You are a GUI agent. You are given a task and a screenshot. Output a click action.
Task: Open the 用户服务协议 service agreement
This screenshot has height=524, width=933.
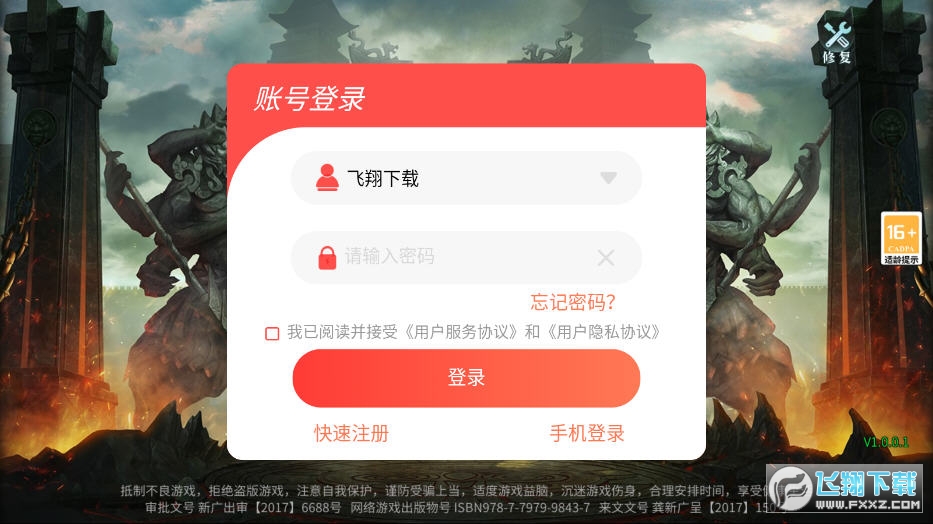pyautogui.click(x=460, y=332)
